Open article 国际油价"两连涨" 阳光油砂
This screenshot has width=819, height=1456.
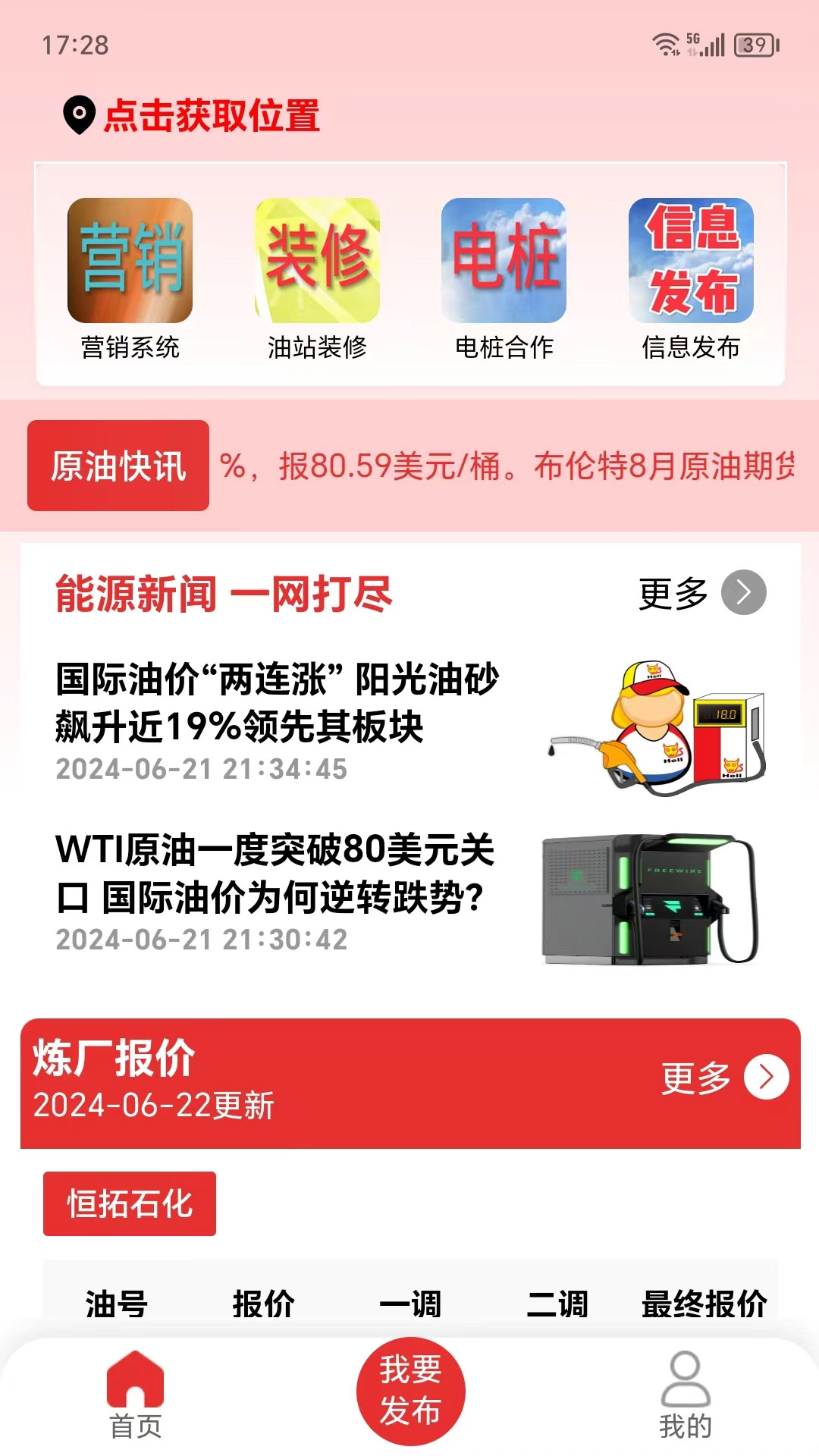[278, 702]
